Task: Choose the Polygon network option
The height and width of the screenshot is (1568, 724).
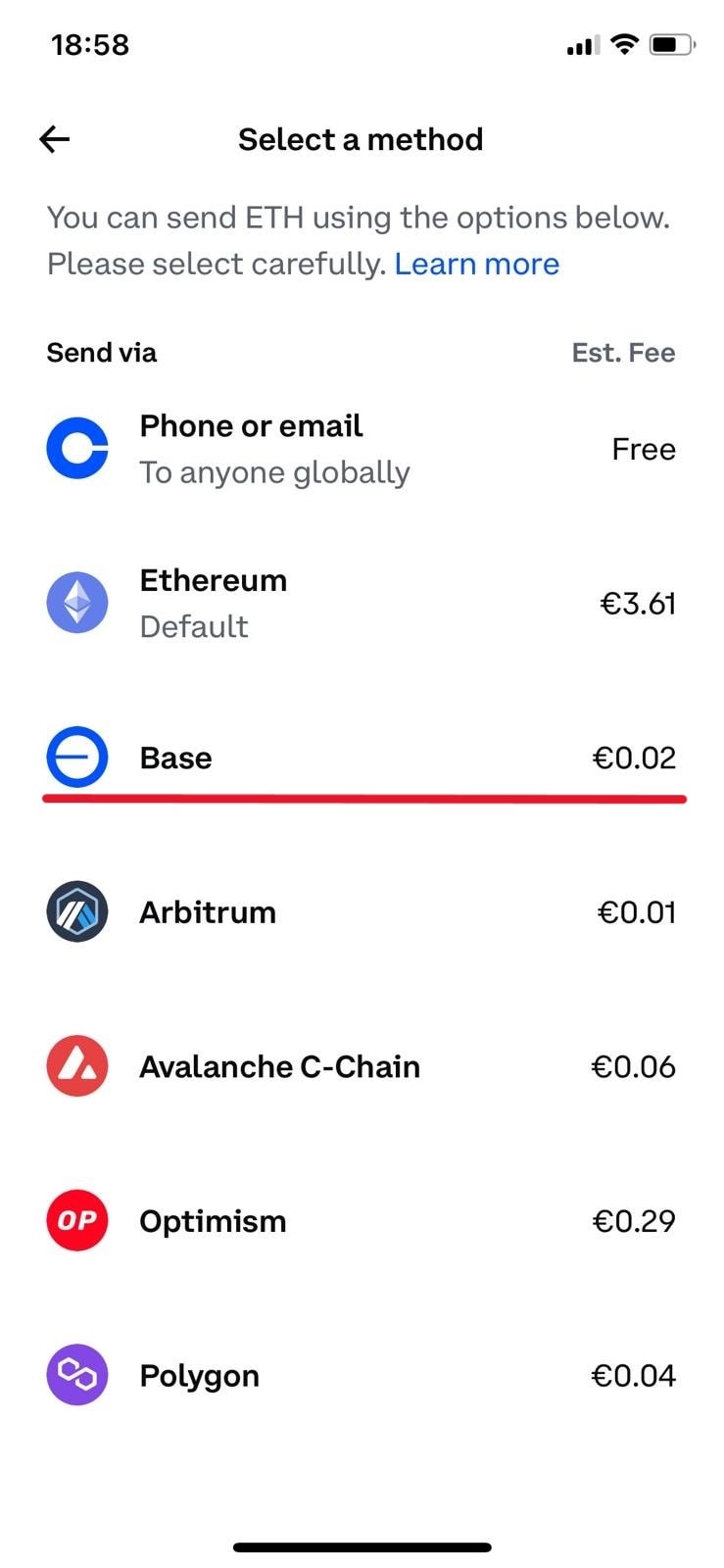Action: click(362, 1375)
